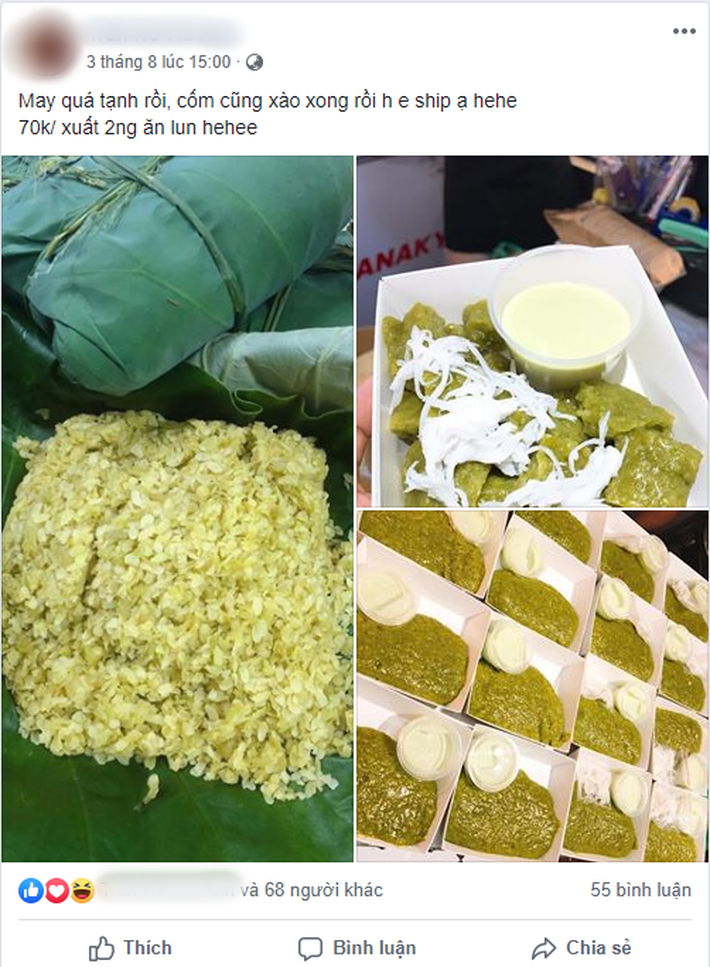The image size is (710, 967).
Task: Open the photo of green rice on leaf
Action: (x=177, y=508)
